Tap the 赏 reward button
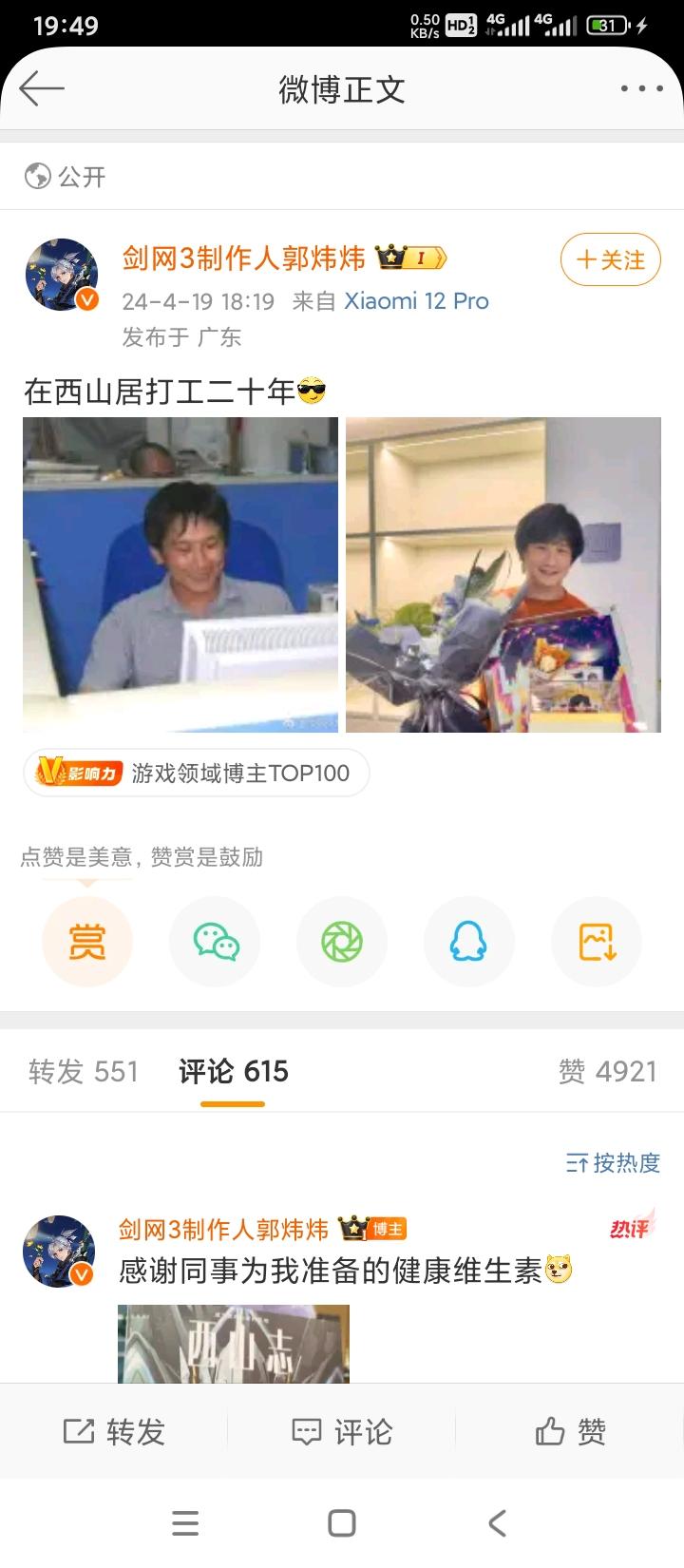The width and height of the screenshot is (684, 1568). tap(86, 942)
